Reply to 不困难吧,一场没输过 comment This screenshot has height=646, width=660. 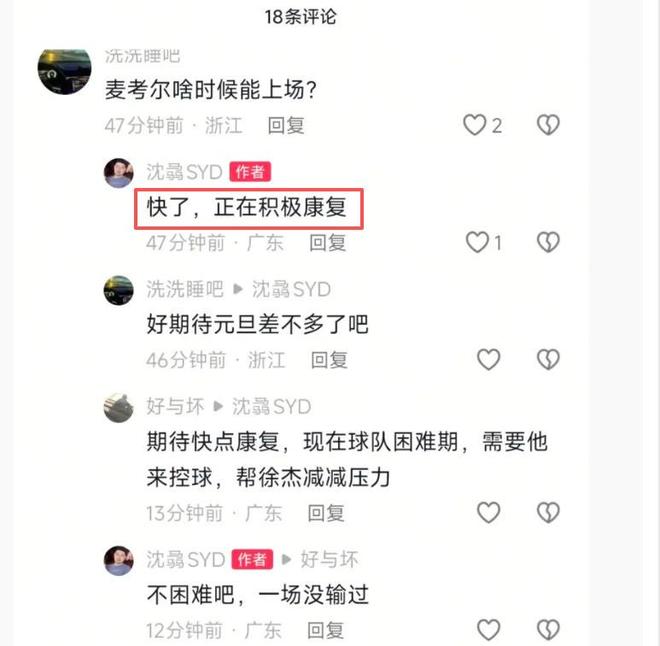pos(326,631)
